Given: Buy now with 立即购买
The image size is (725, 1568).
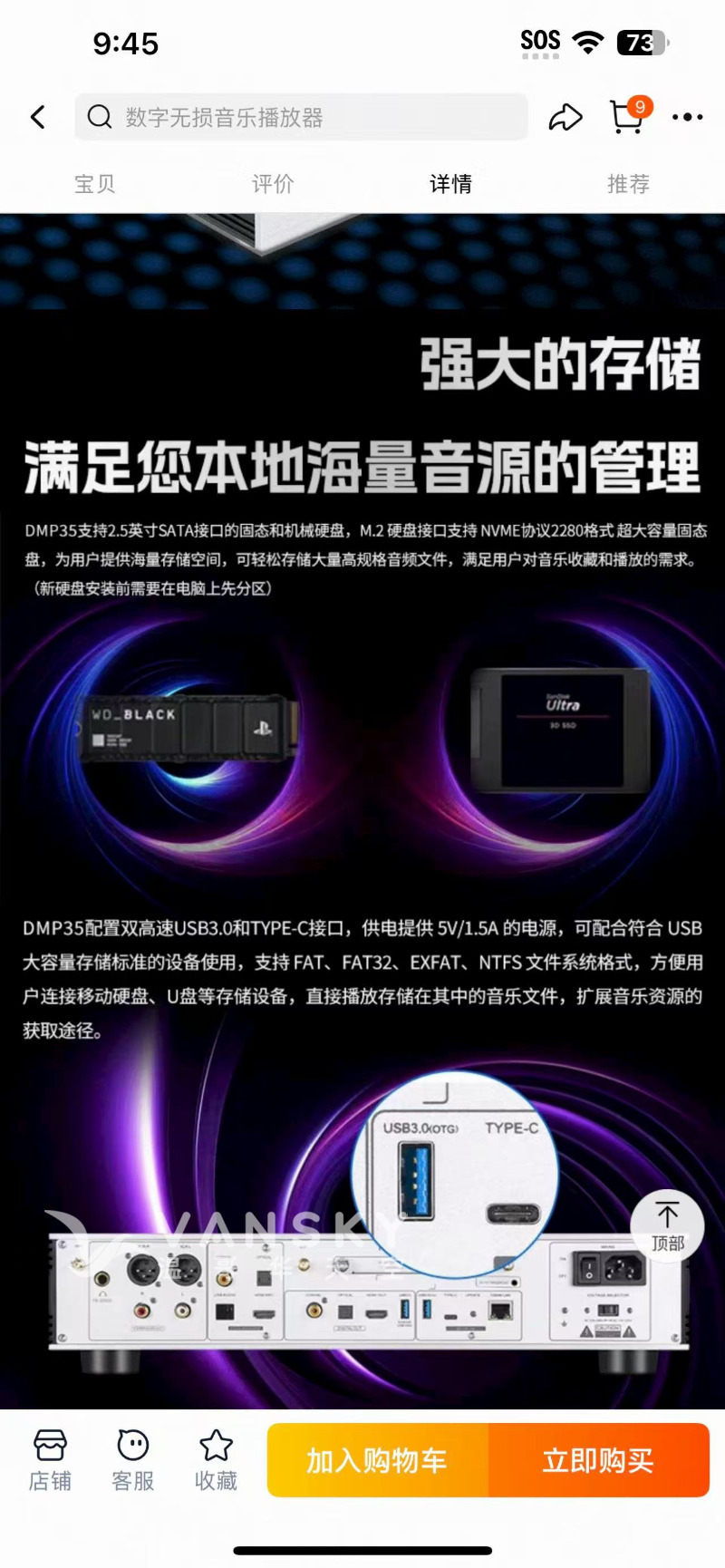Looking at the screenshot, I should (598, 1460).
